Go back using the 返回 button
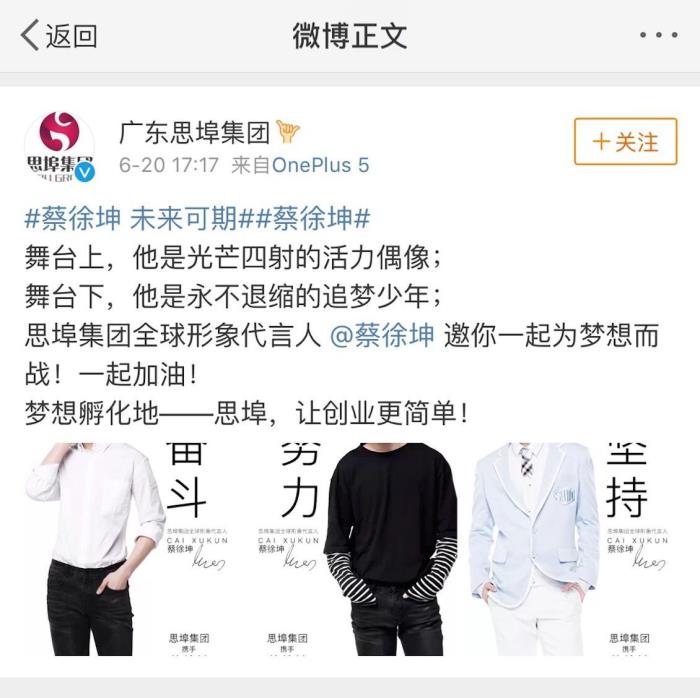The width and height of the screenshot is (700, 698). click(x=58, y=36)
